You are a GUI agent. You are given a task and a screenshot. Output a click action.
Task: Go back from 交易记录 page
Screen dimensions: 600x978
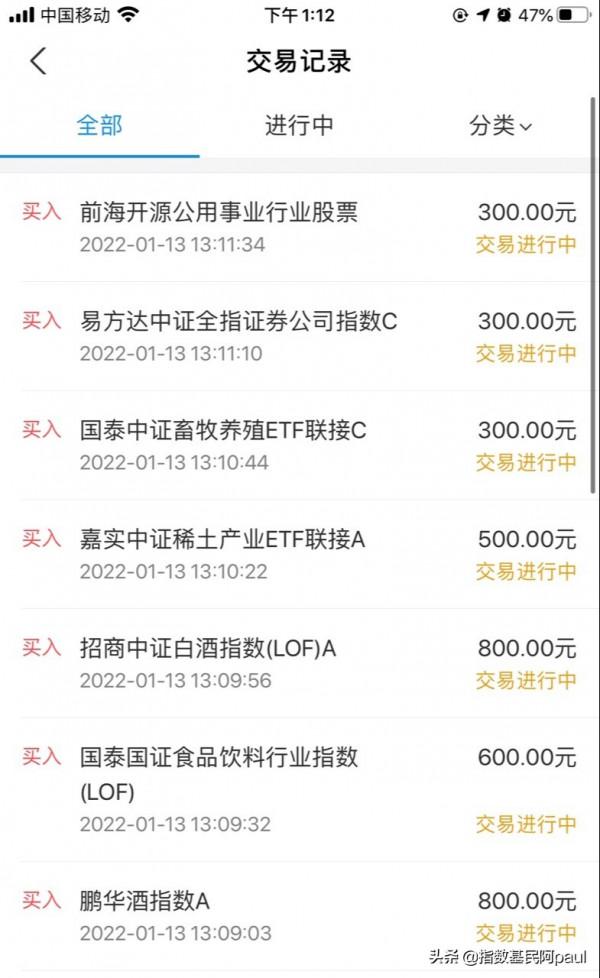[x=38, y=61]
